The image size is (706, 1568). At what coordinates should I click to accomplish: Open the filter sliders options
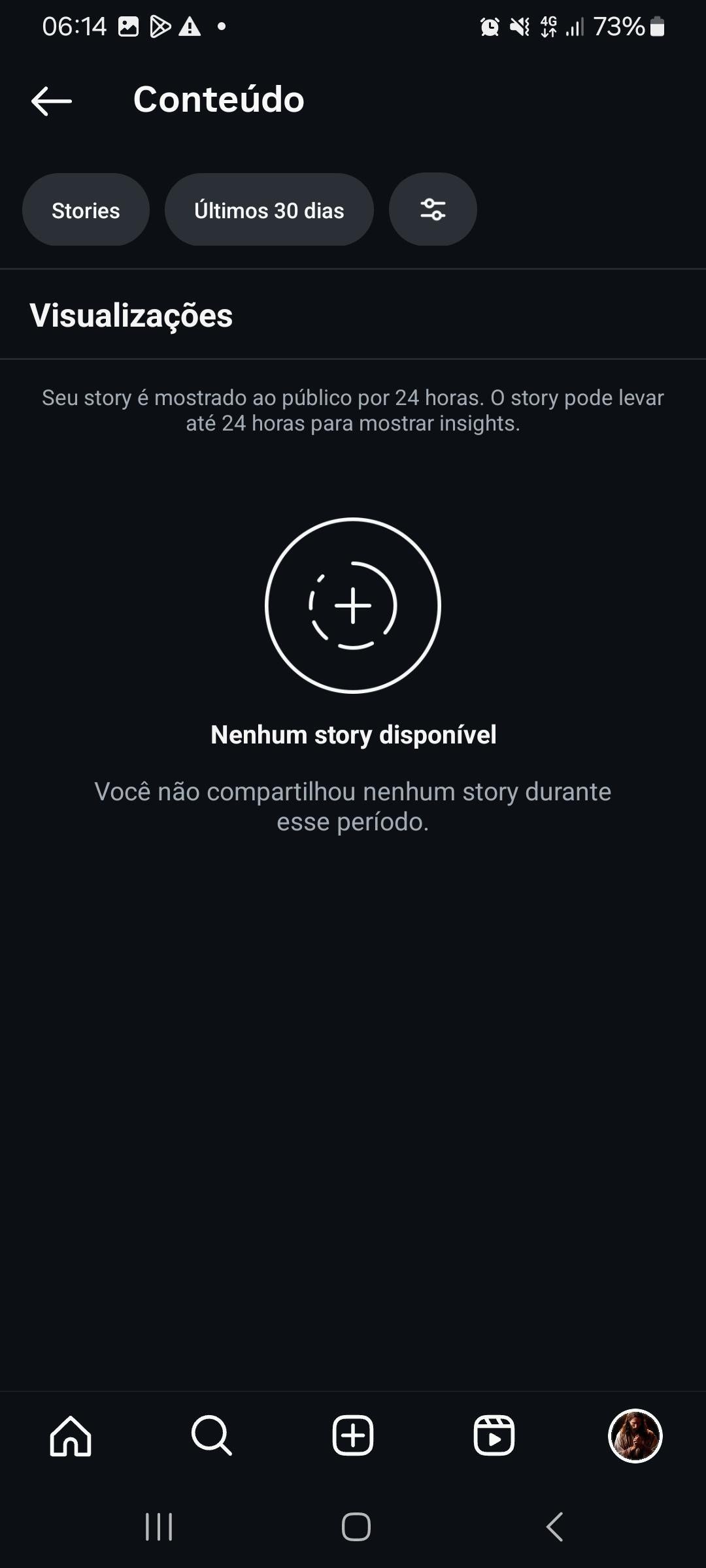coord(433,210)
